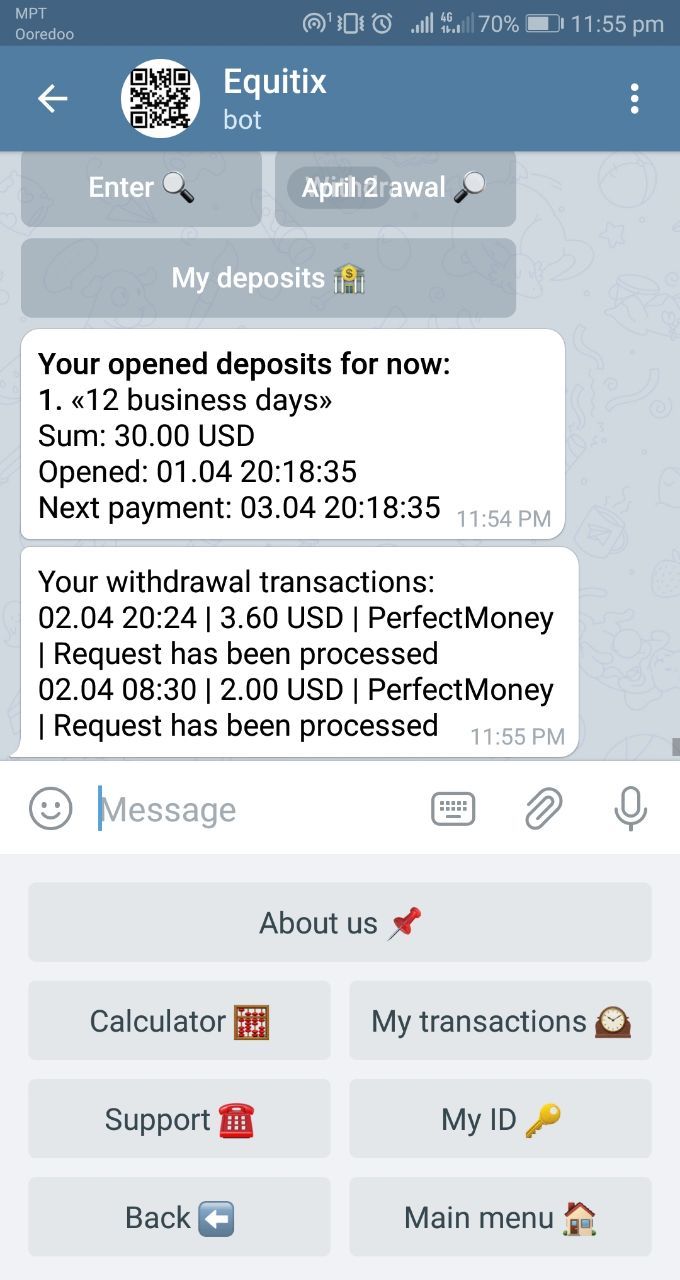The height and width of the screenshot is (1280, 680).
Task: View My ID
Action: coord(500,1119)
